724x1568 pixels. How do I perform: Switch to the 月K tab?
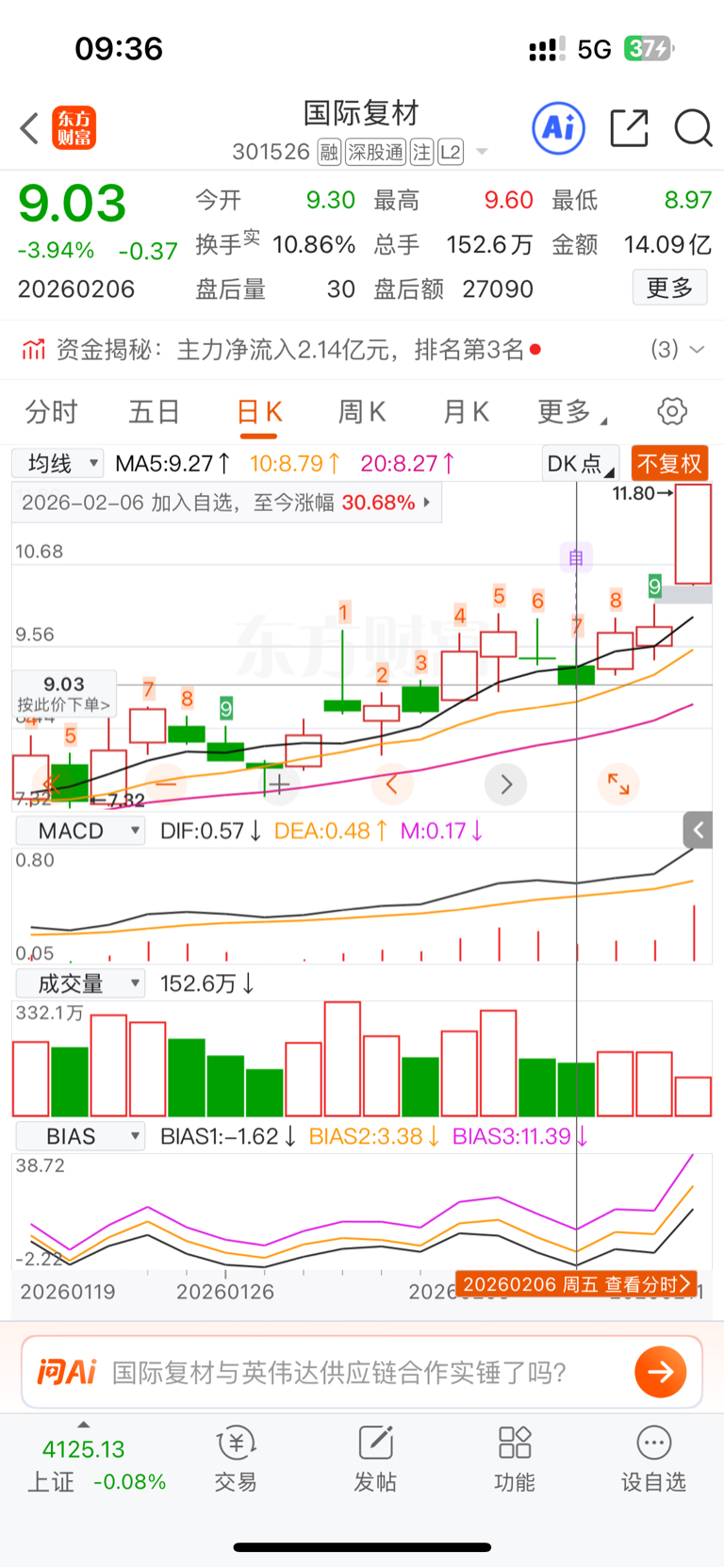[x=466, y=412]
